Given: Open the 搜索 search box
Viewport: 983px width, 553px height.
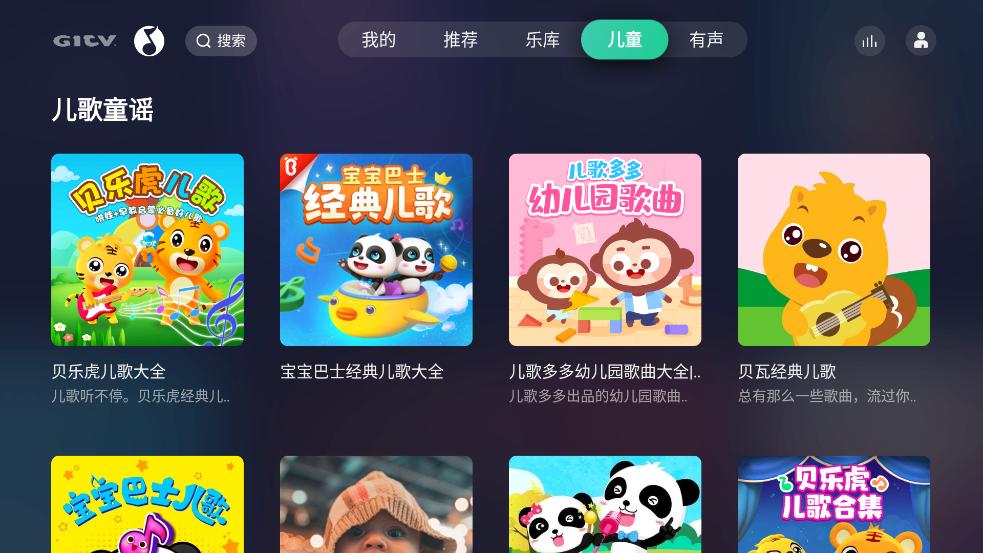Looking at the screenshot, I should (x=221, y=41).
